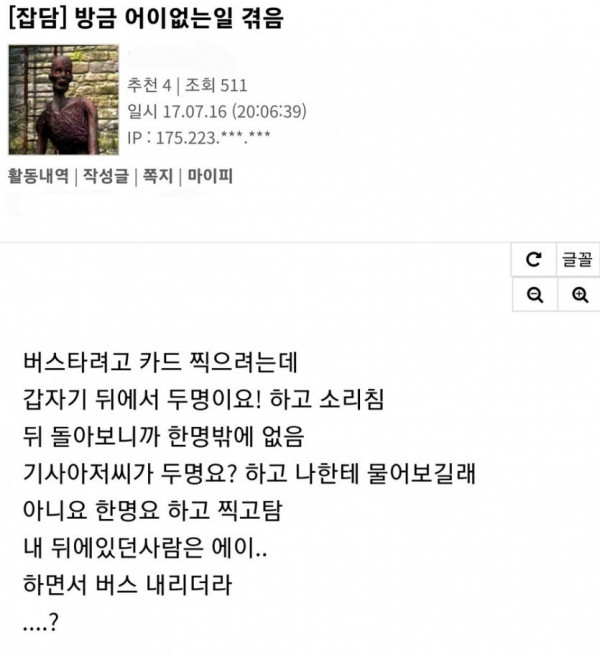View the author's 작성글 posts
The image size is (600, 657).
click(106, 176)
